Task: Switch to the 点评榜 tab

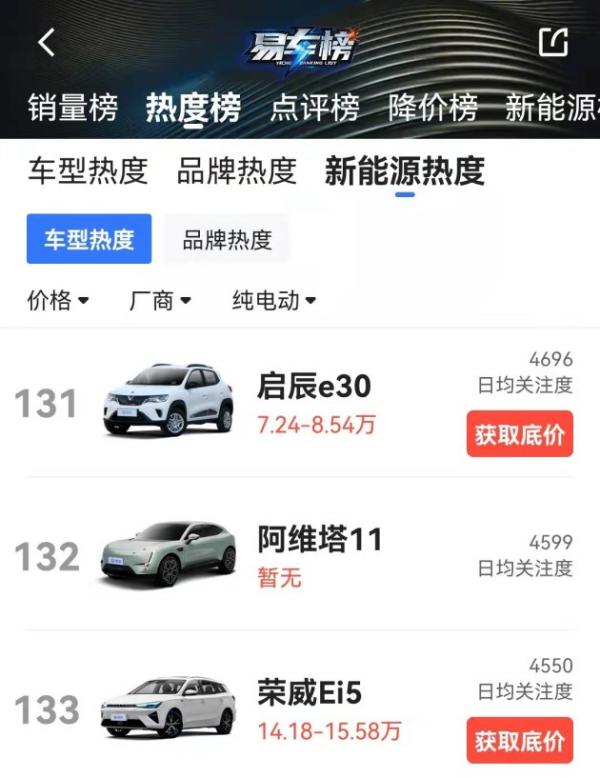Action: [314, 107]
